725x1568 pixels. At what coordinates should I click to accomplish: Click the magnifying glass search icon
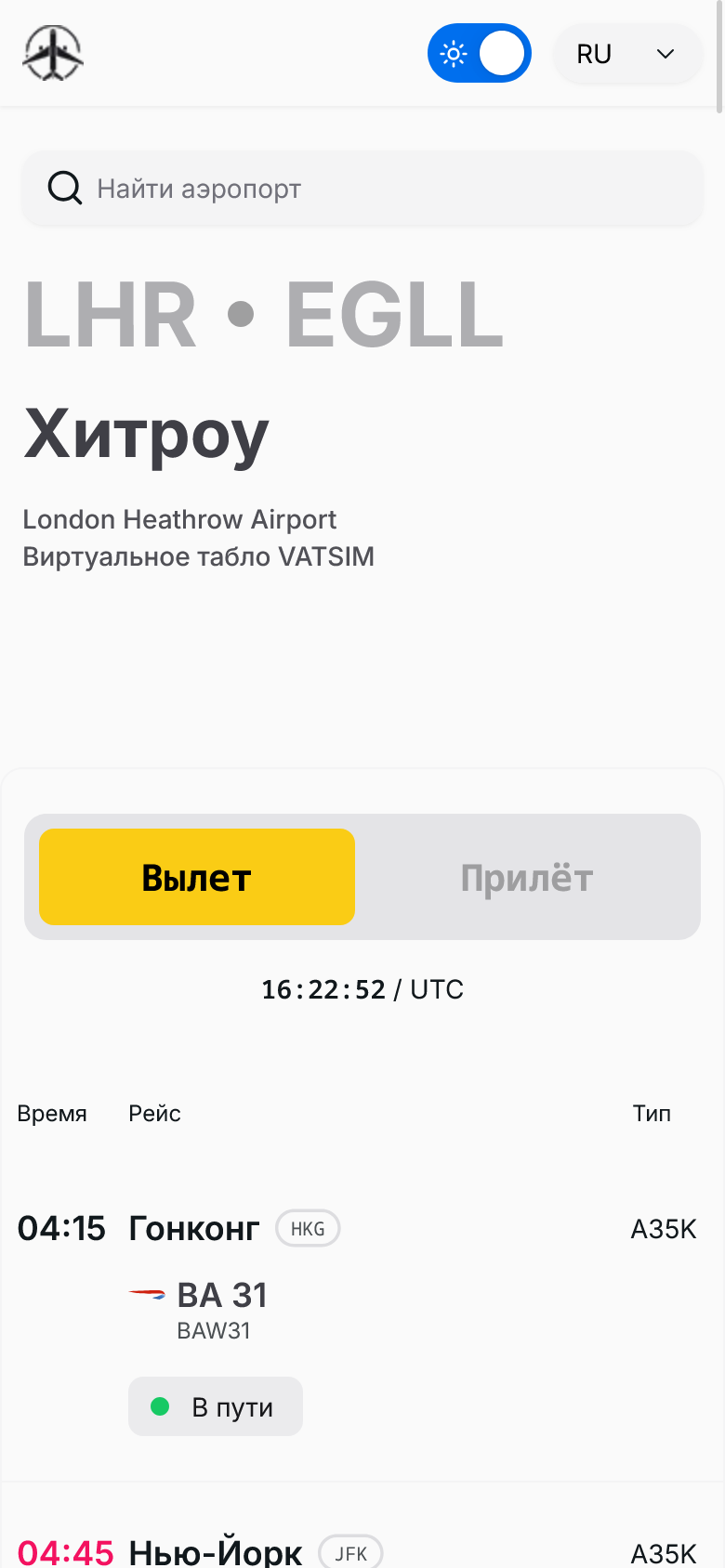pos(63,188)
